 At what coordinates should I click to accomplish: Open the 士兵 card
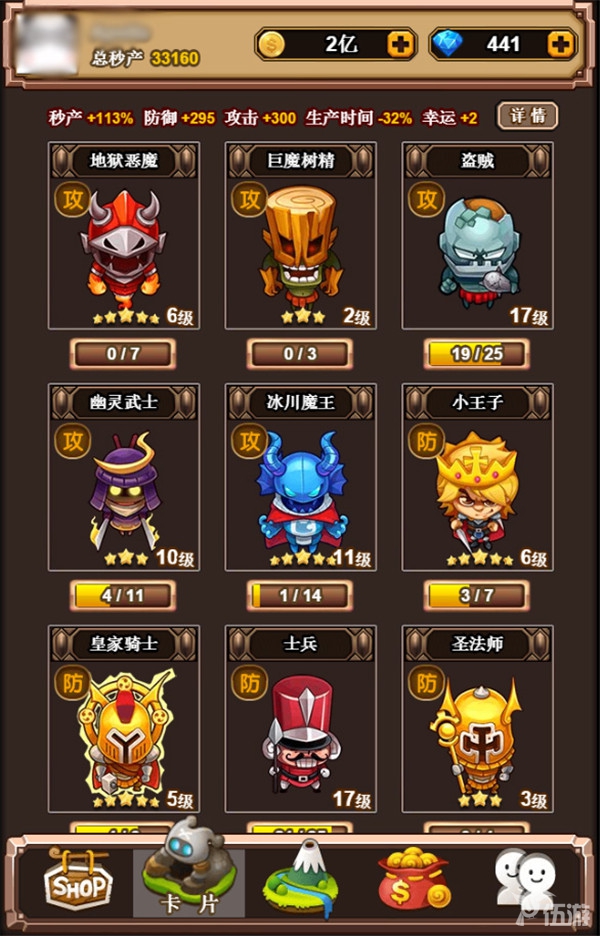[301, 720]
